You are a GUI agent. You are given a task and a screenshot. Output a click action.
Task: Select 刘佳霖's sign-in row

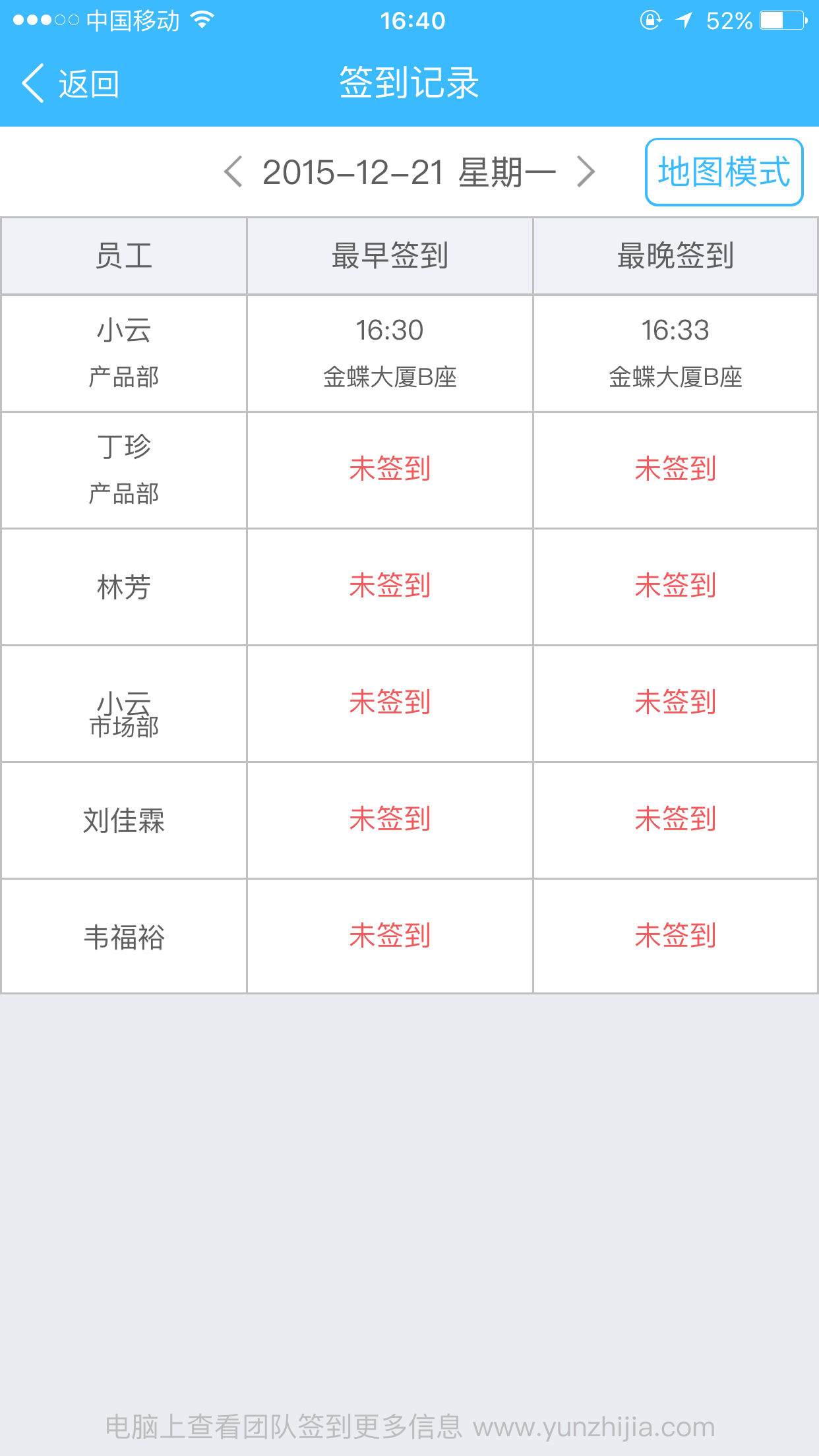click(x=124, y=820)
